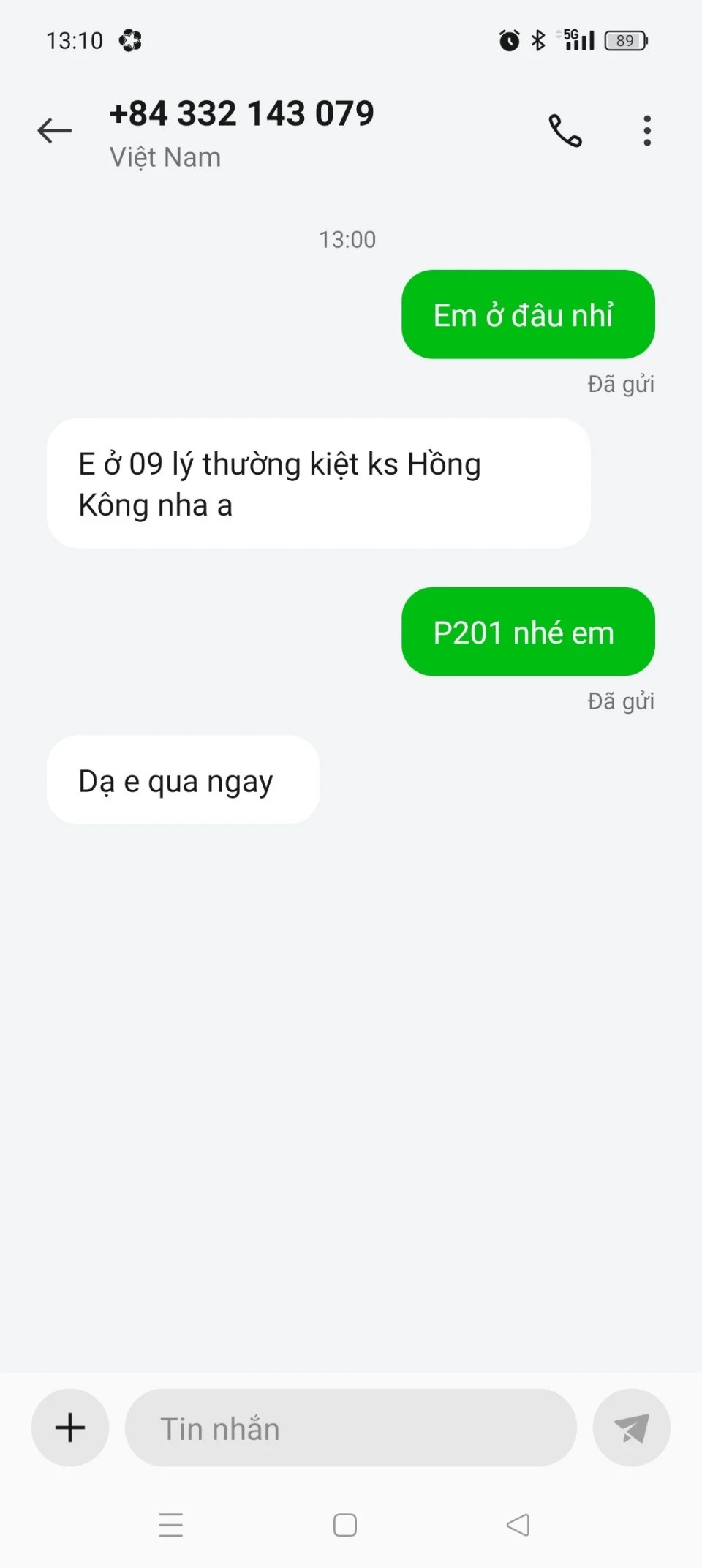The height and width of the screenshot is (1568, 702).
Task: Send the message with paper plane
Action: 631,1428
